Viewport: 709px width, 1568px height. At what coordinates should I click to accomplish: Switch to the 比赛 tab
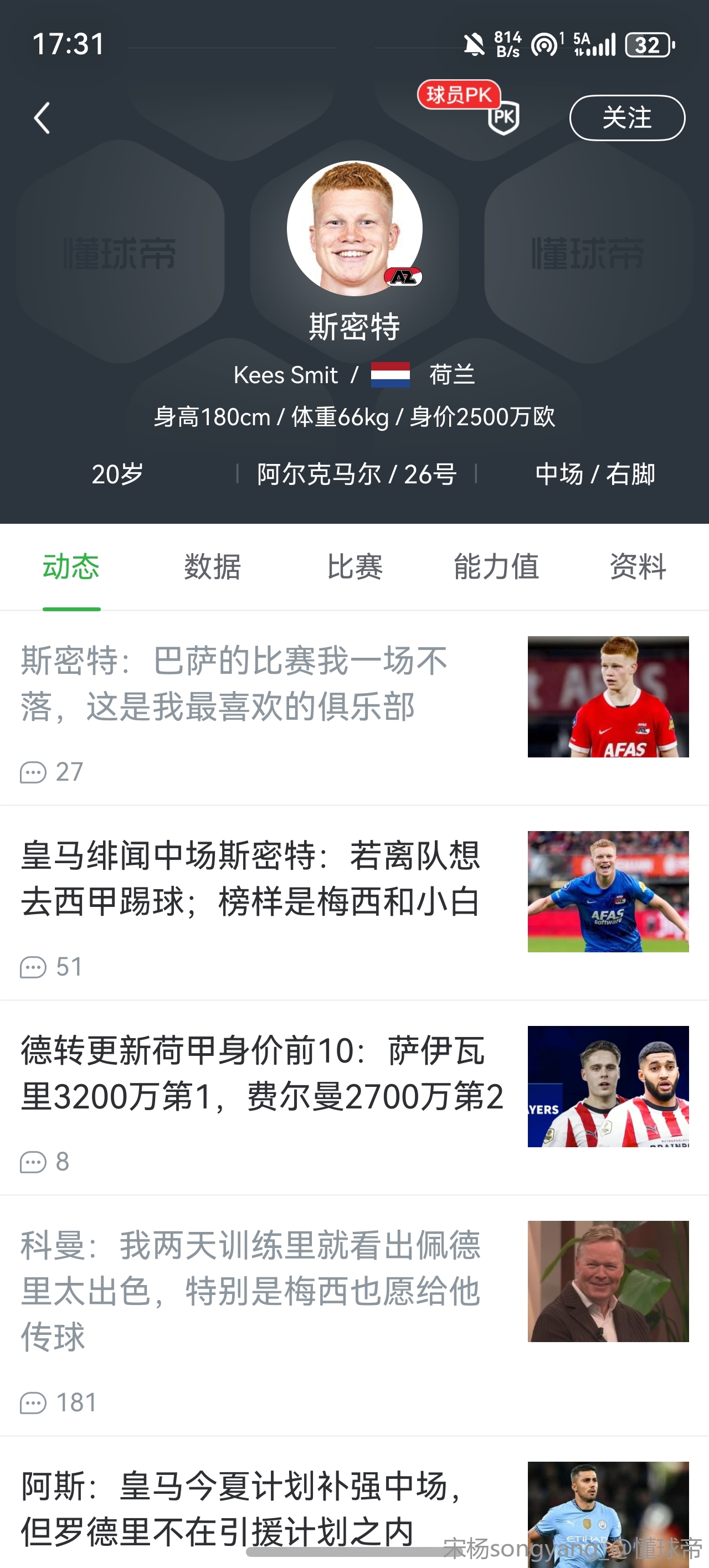pyautogui.click(x=354, y=567)
